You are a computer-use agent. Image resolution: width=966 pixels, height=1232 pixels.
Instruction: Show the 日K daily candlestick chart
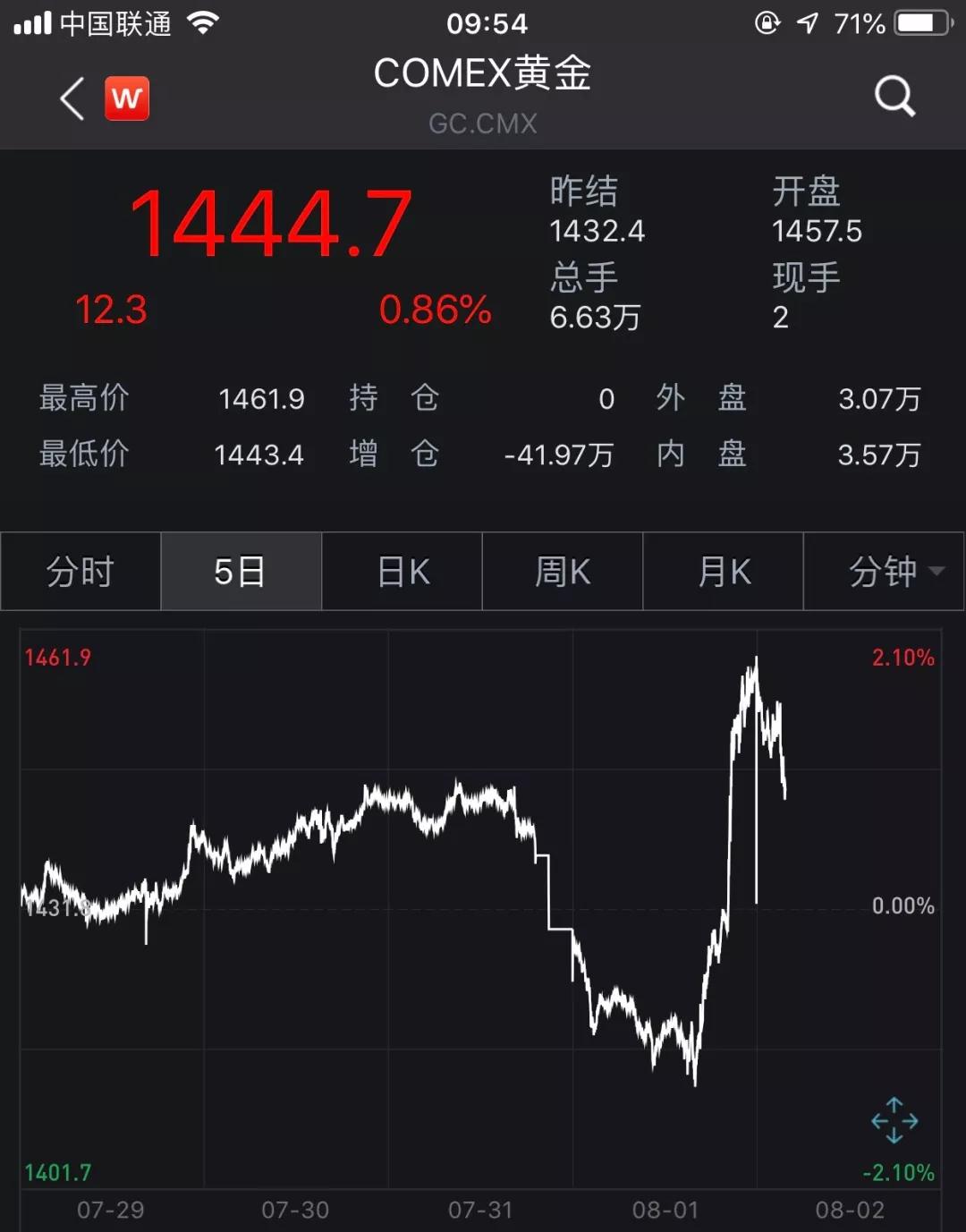point(402,572)
